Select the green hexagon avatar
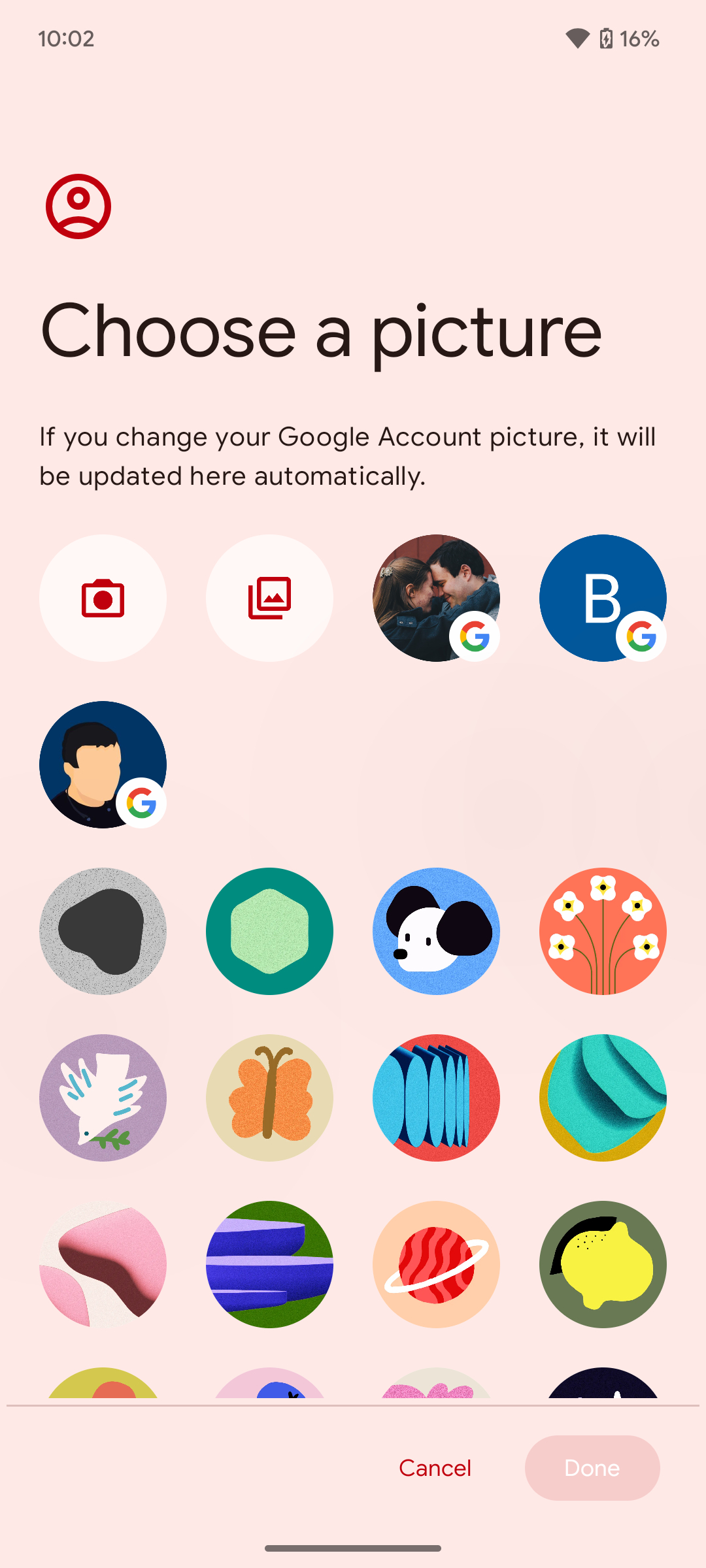Image resolution: width=706 pixels, height=1568 pixels. tap(269, 931)
